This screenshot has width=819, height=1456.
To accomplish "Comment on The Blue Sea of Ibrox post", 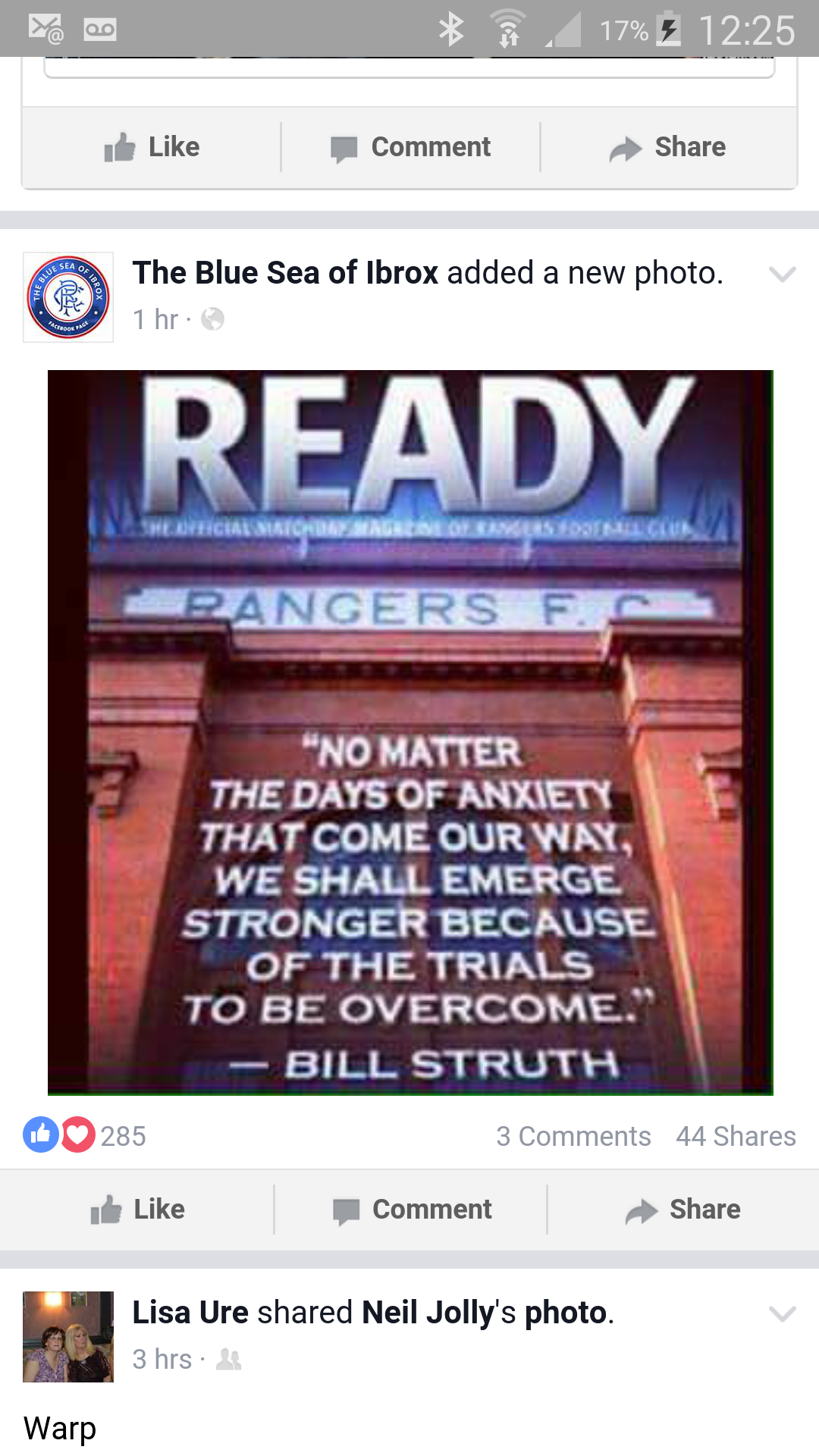I will tap(413, 1210).
